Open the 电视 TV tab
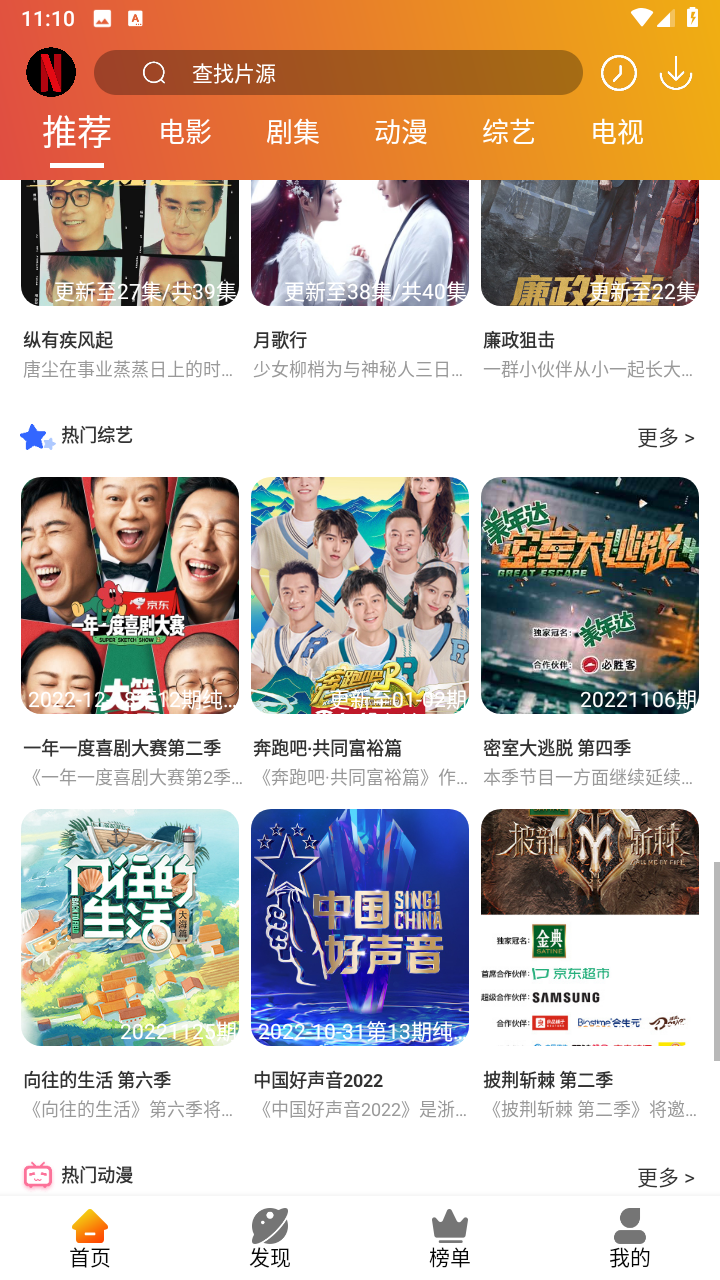Viewport: 720px width, 1280px height. click(x=617, y=131)
